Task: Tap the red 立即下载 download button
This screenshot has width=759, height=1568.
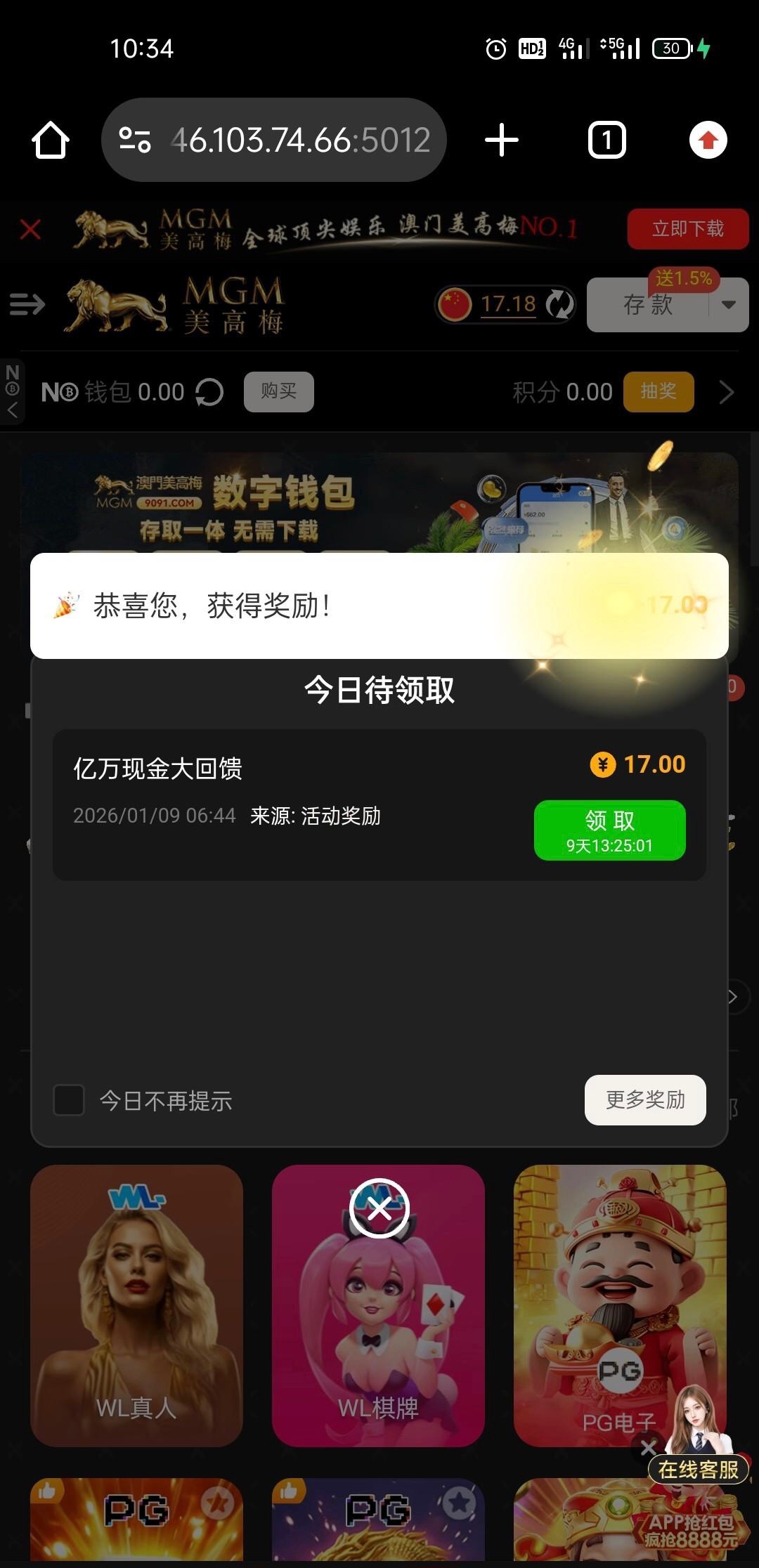Action: (687, 228)
